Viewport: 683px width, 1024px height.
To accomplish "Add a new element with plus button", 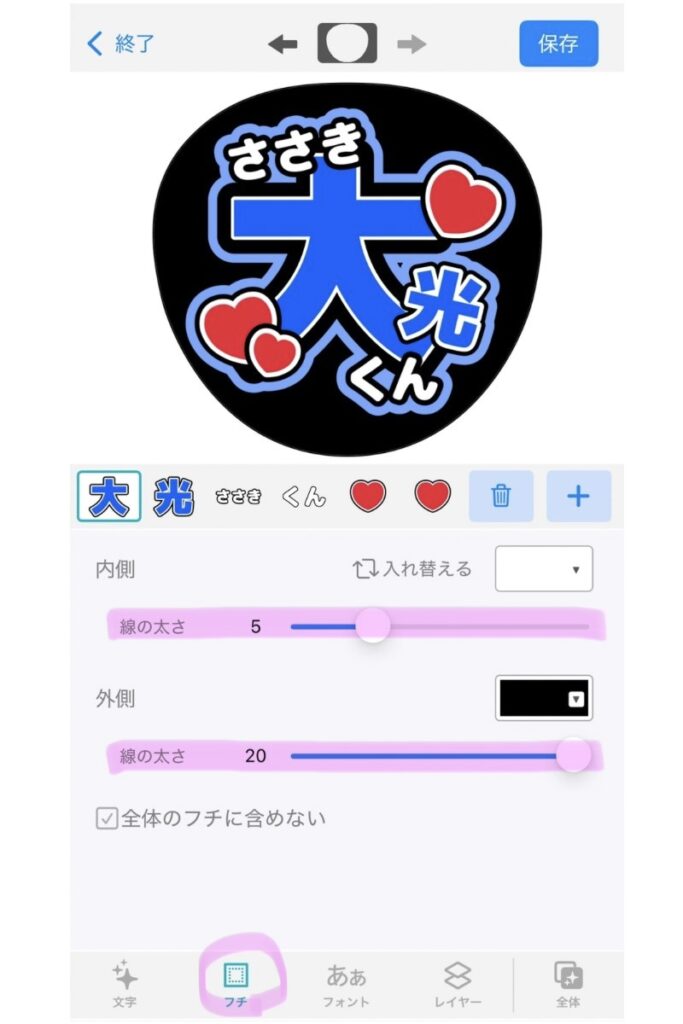I will [579, 496].
